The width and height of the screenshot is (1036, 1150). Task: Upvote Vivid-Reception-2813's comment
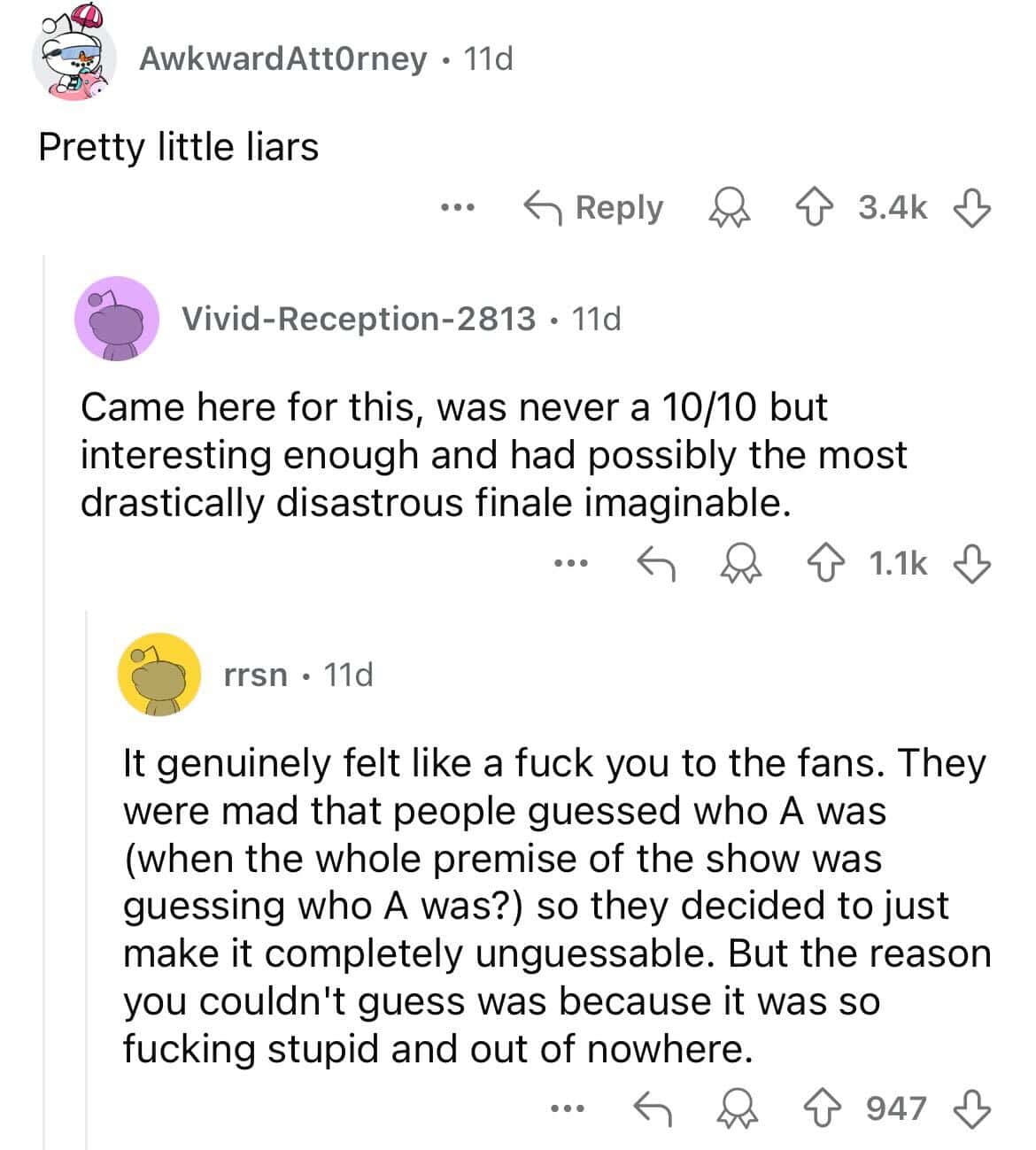(829, 563)
